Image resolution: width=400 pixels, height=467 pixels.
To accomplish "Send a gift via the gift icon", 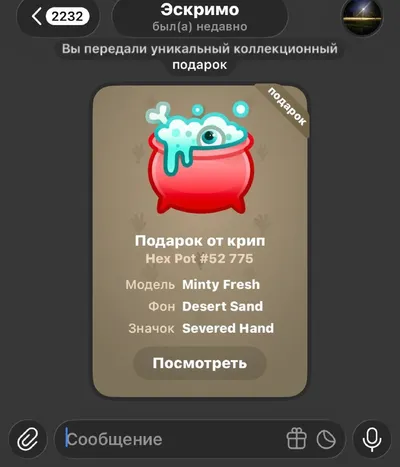I will [296, 439].
